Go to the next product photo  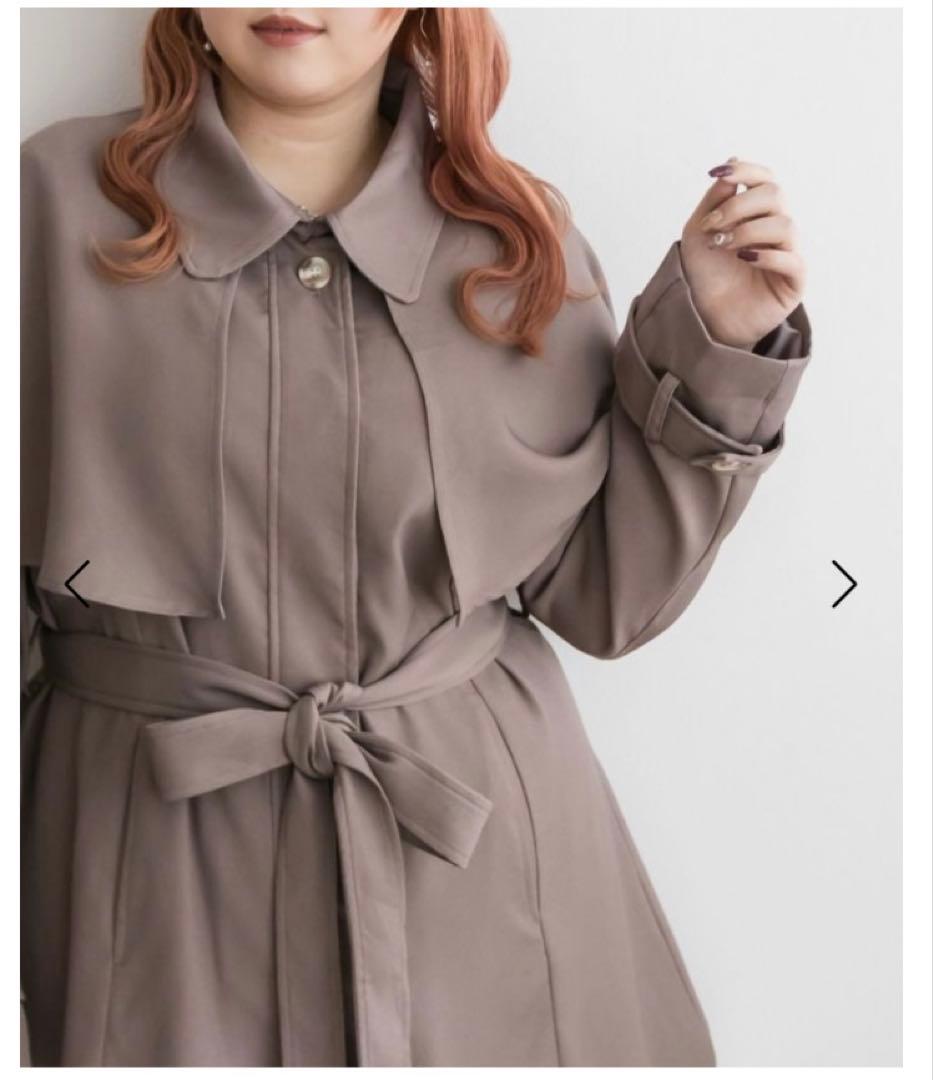click(x=844, y=584)
